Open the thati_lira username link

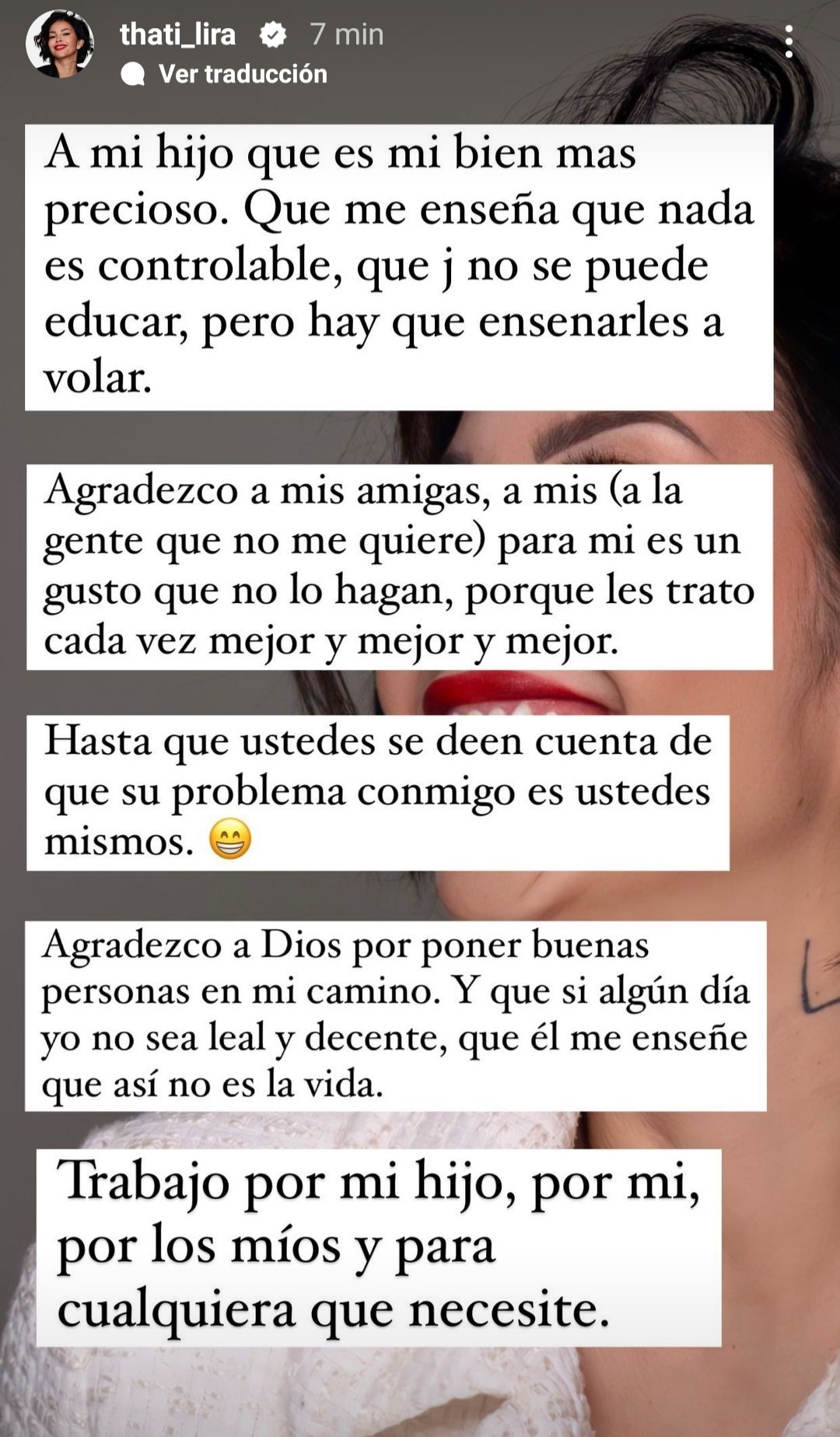[x=177, y=34]
